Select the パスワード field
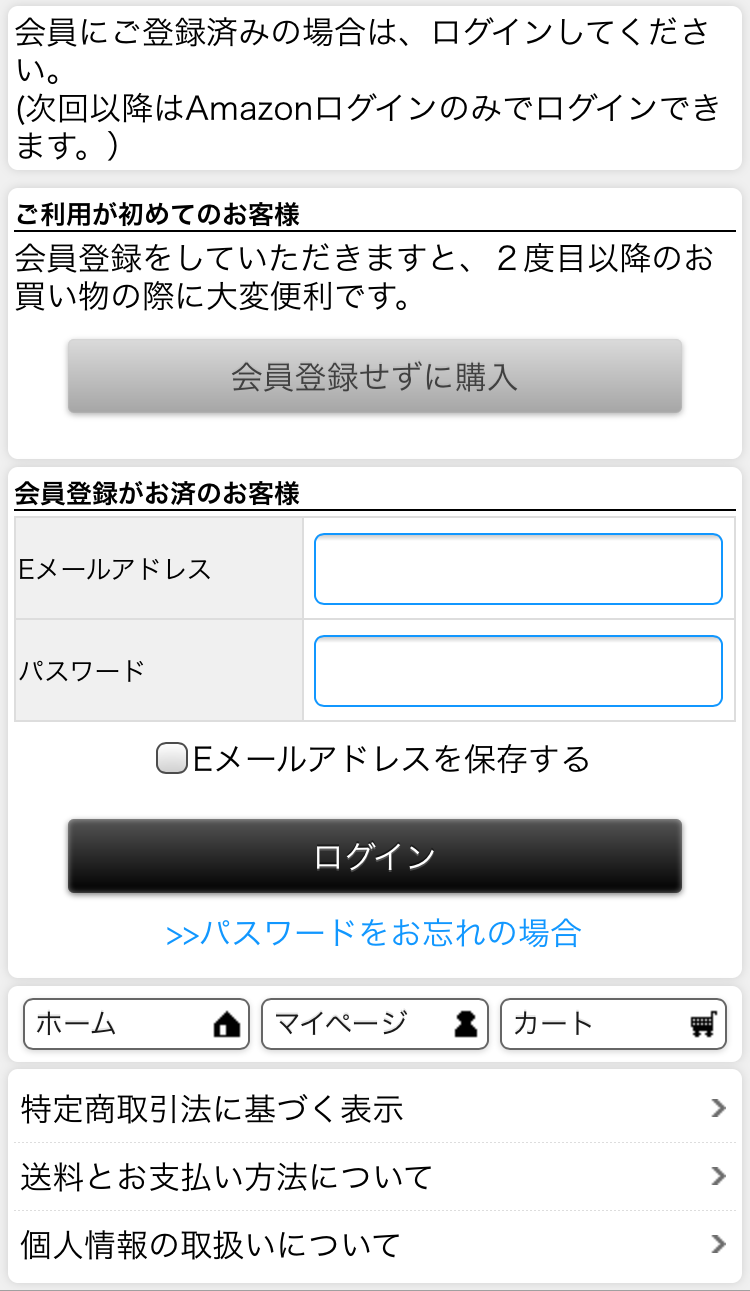The width and height of the screenshot is (750, 1291). tap(518, 671)
